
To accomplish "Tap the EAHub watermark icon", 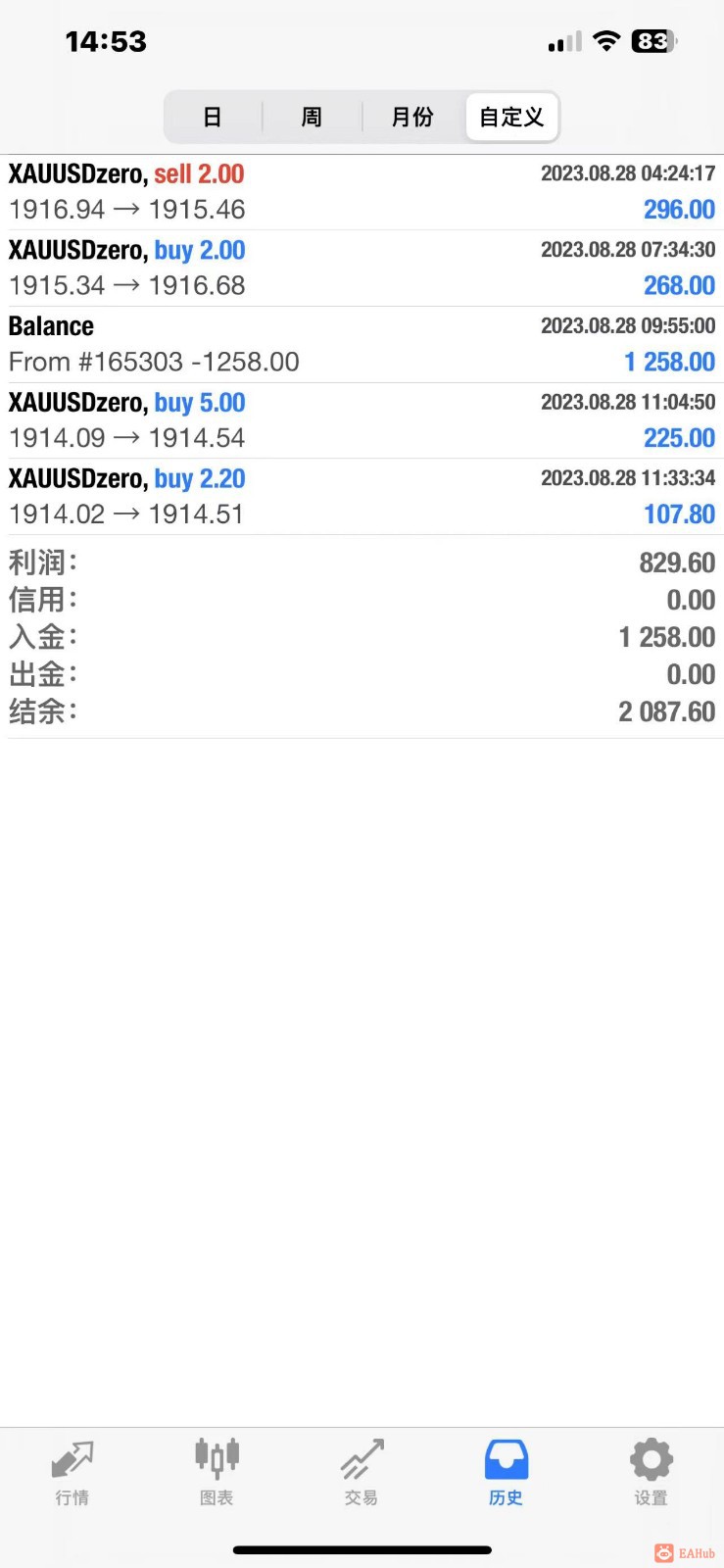I will pos(666,1551).
